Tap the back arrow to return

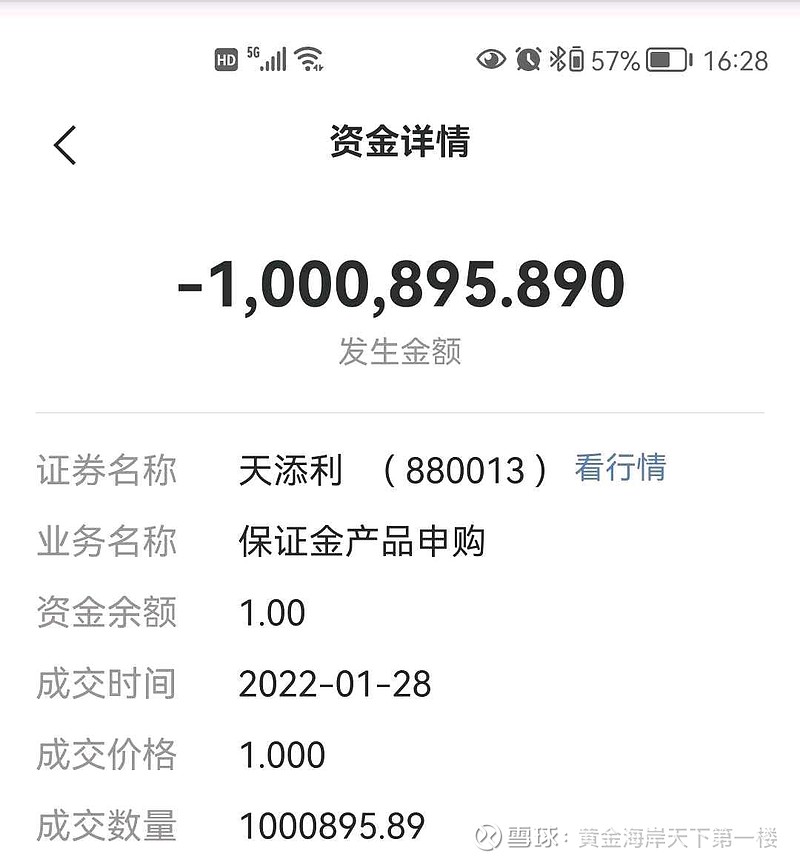click(64, 143)
